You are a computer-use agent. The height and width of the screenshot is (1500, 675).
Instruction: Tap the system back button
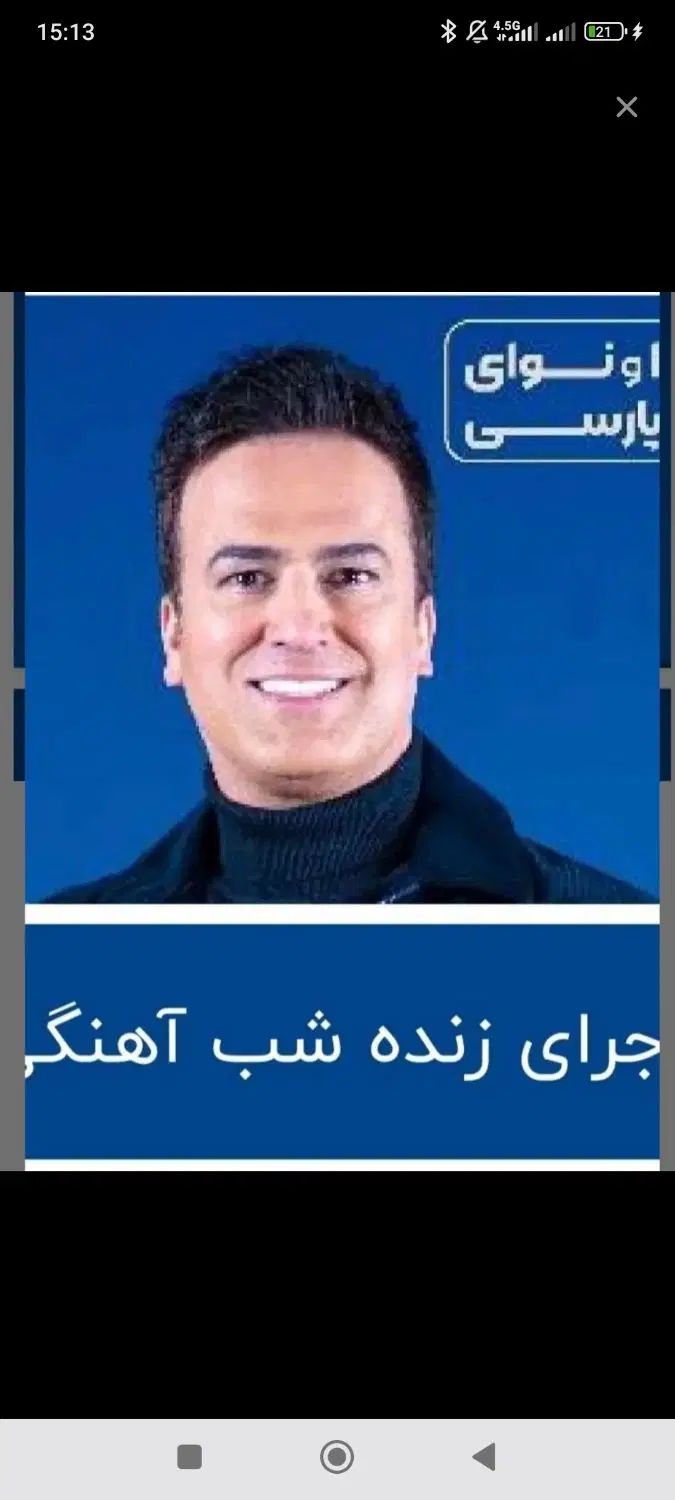[x=484, y=1457]
